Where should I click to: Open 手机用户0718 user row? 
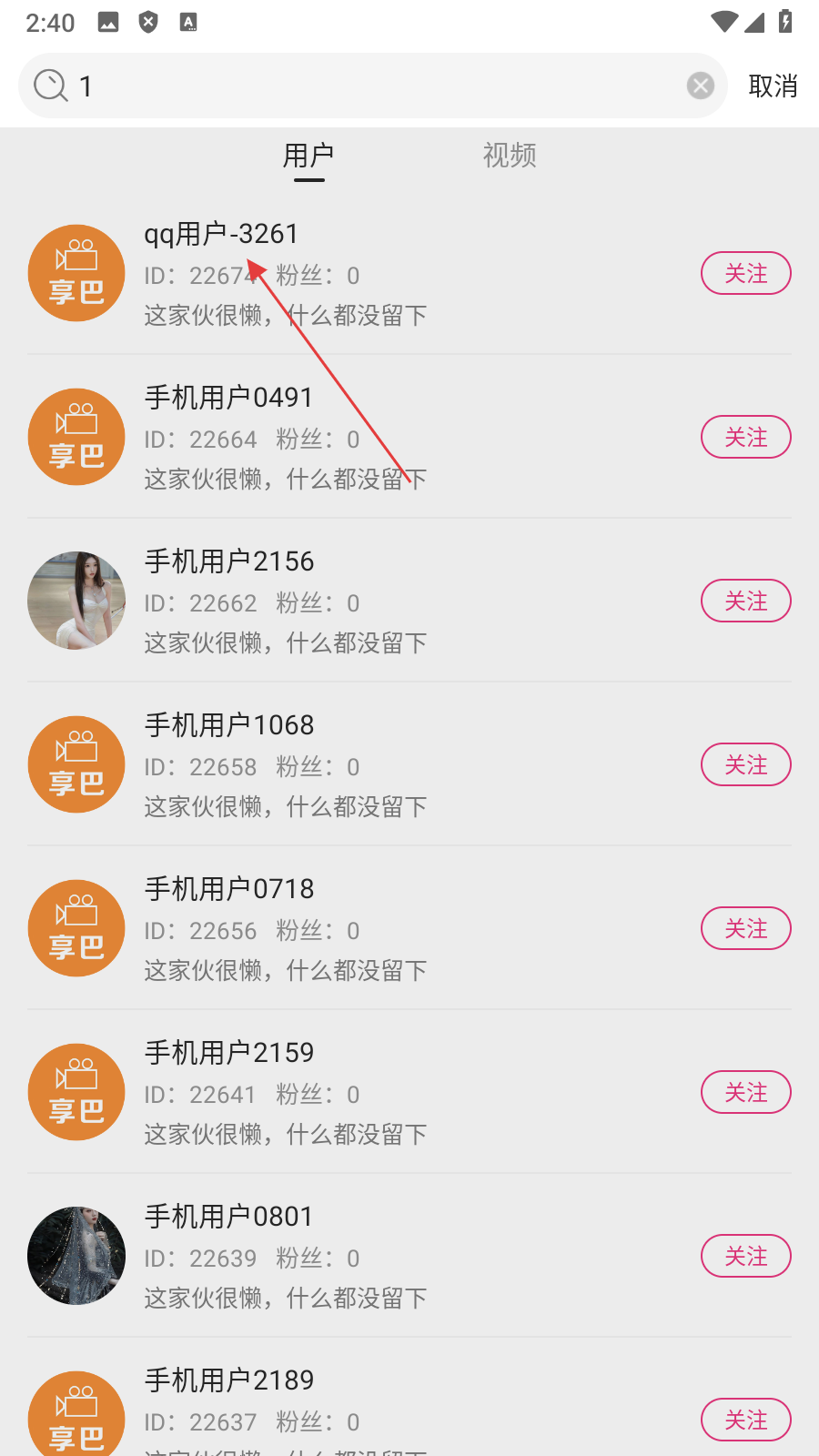click(x=364, y=929)
